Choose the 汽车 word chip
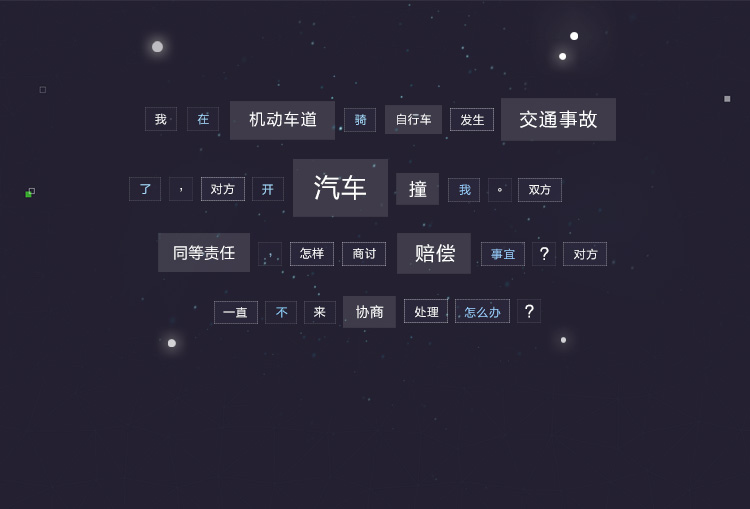This screenshot has width=750, height=509. (340, 188)
